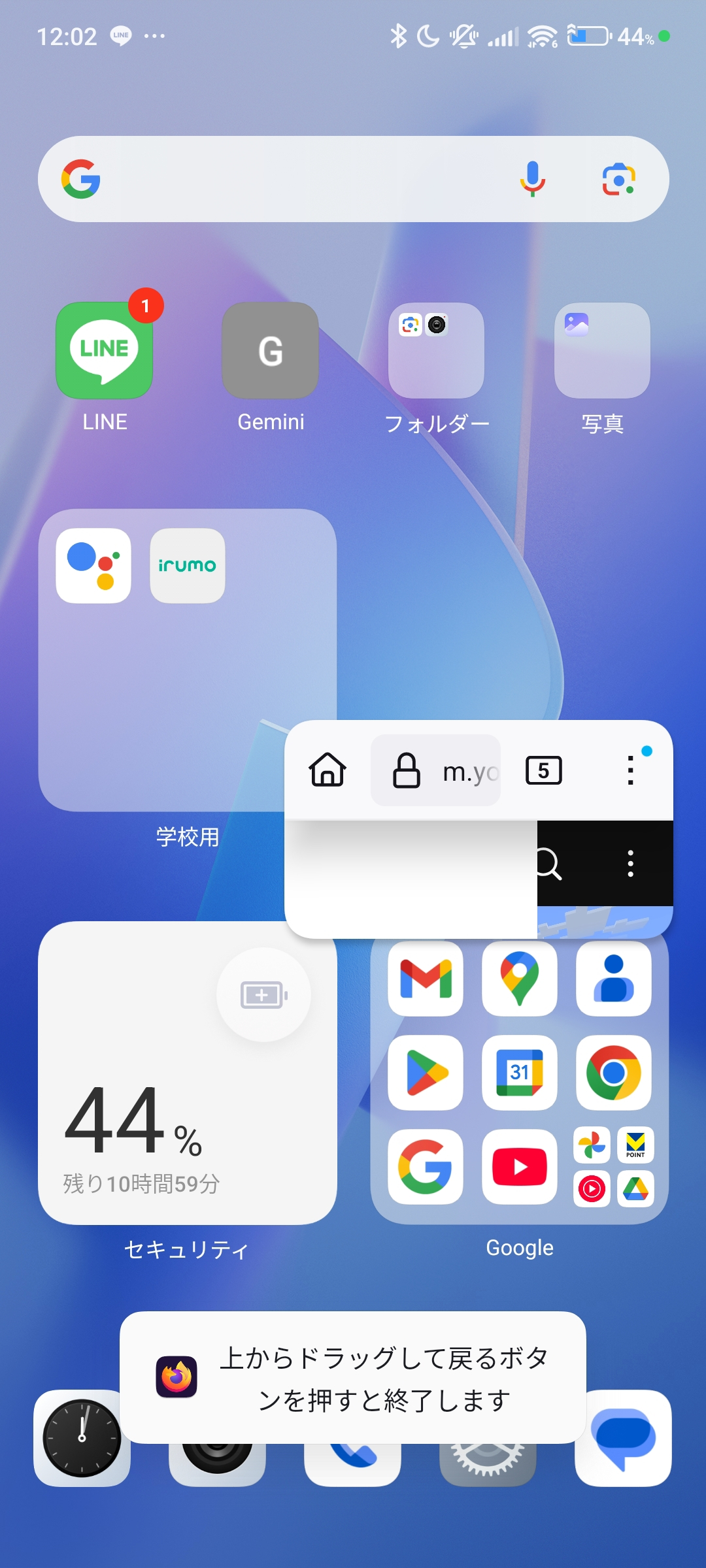Open Gmail in the Google folder

(x=426, y=979)
